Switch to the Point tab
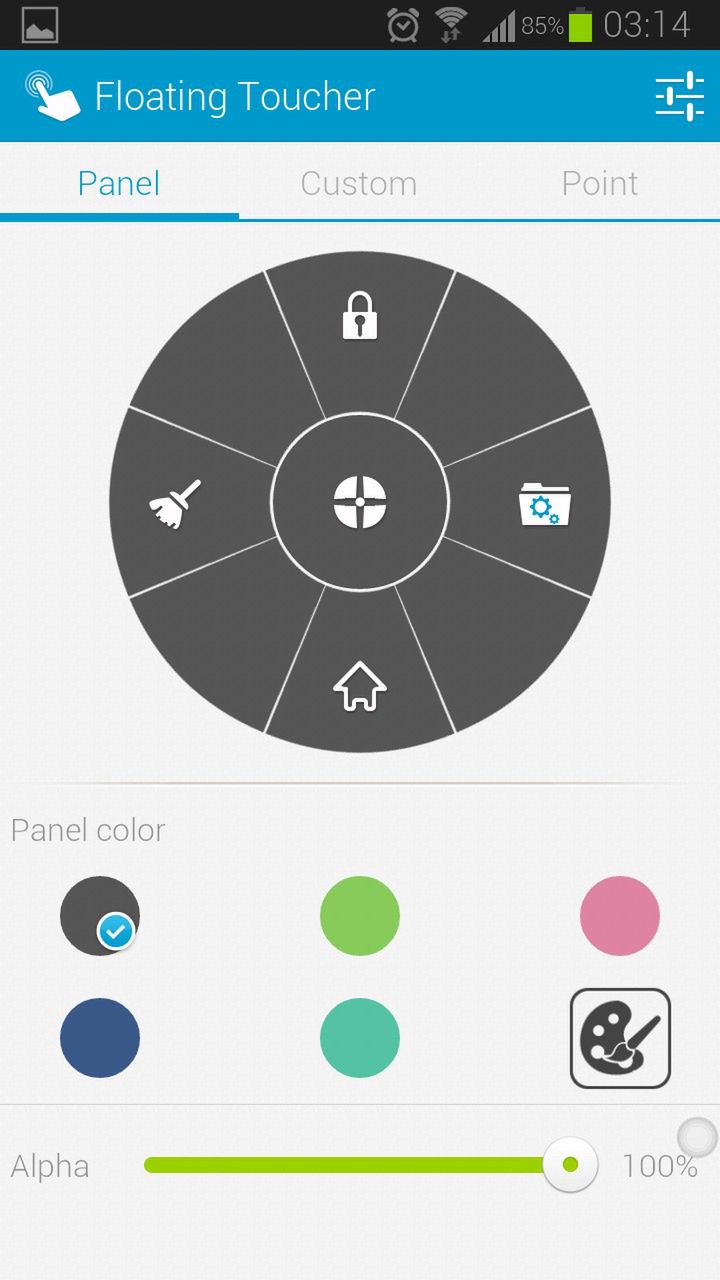The image size is (720, 1280). (600, 183)
